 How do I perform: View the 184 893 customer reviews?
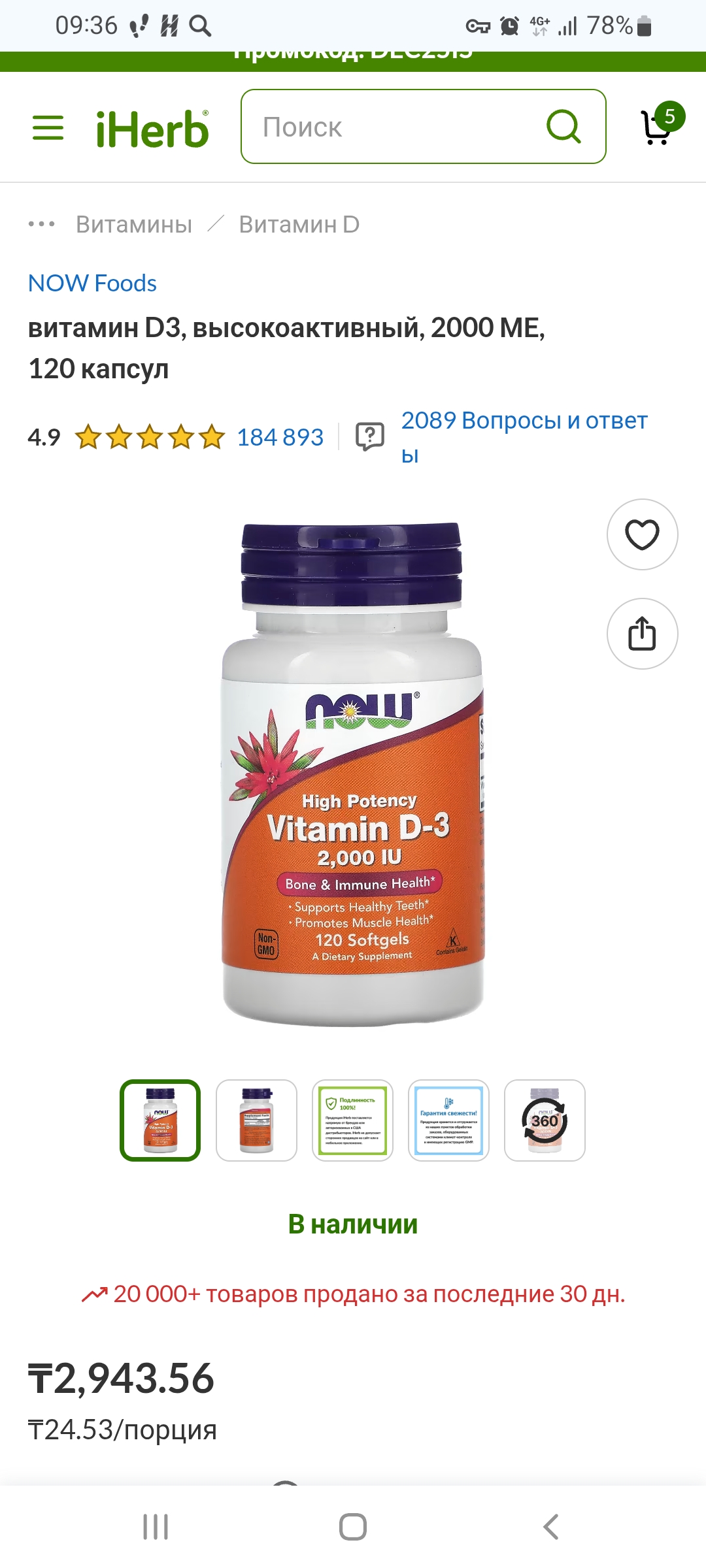pos(280,437)
